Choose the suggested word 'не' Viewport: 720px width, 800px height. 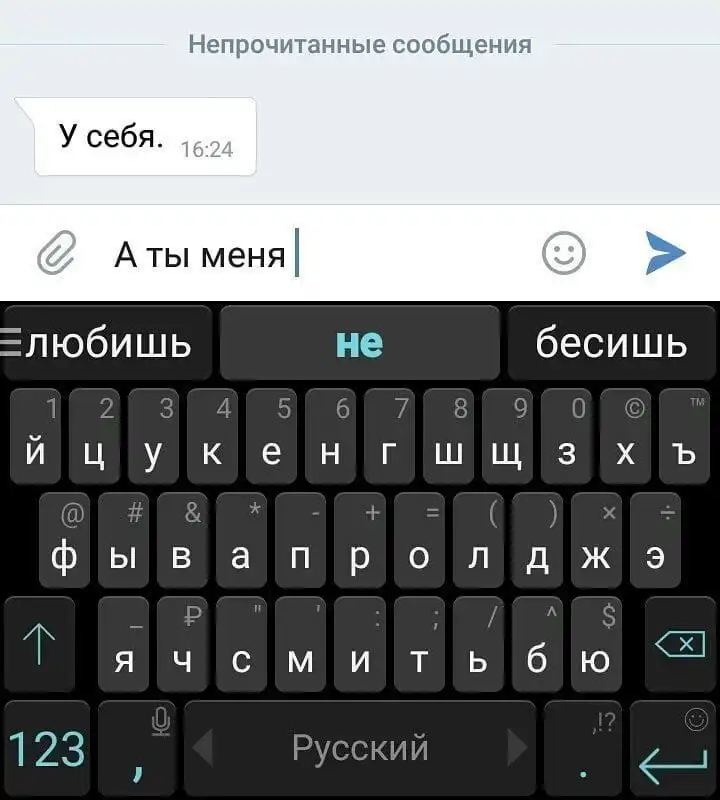pos(359,343)
